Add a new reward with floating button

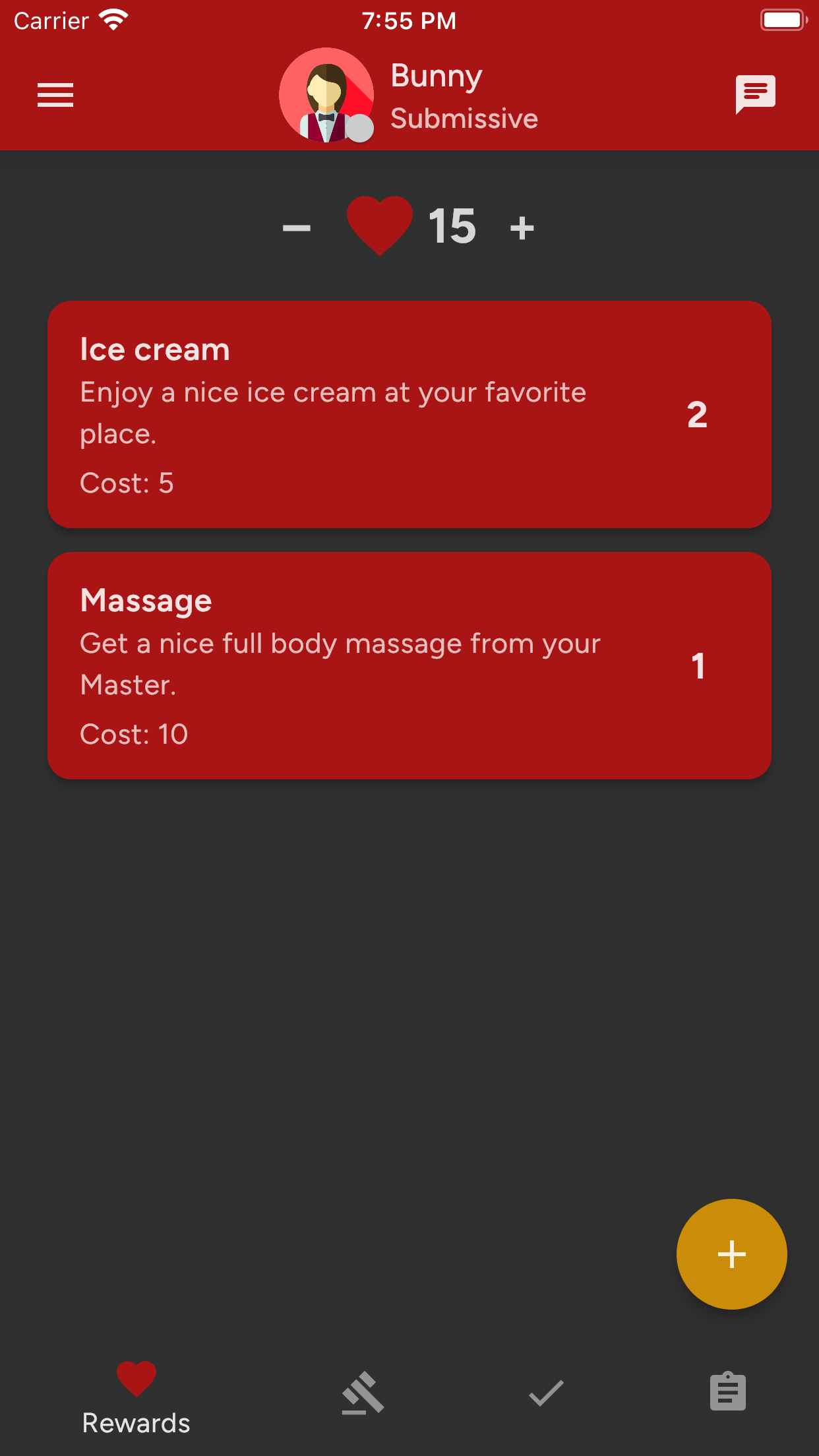pos(732,1254)
